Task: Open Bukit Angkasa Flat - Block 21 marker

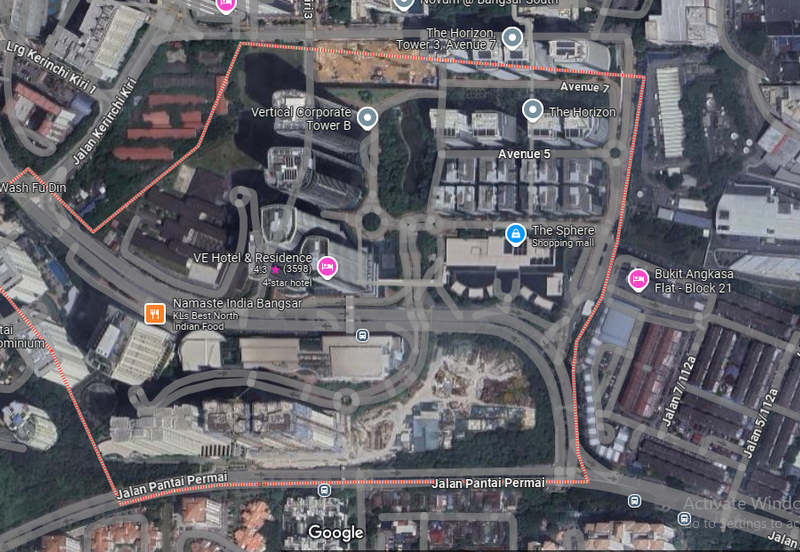Action: pyautogui.click(x=637, y=279)
